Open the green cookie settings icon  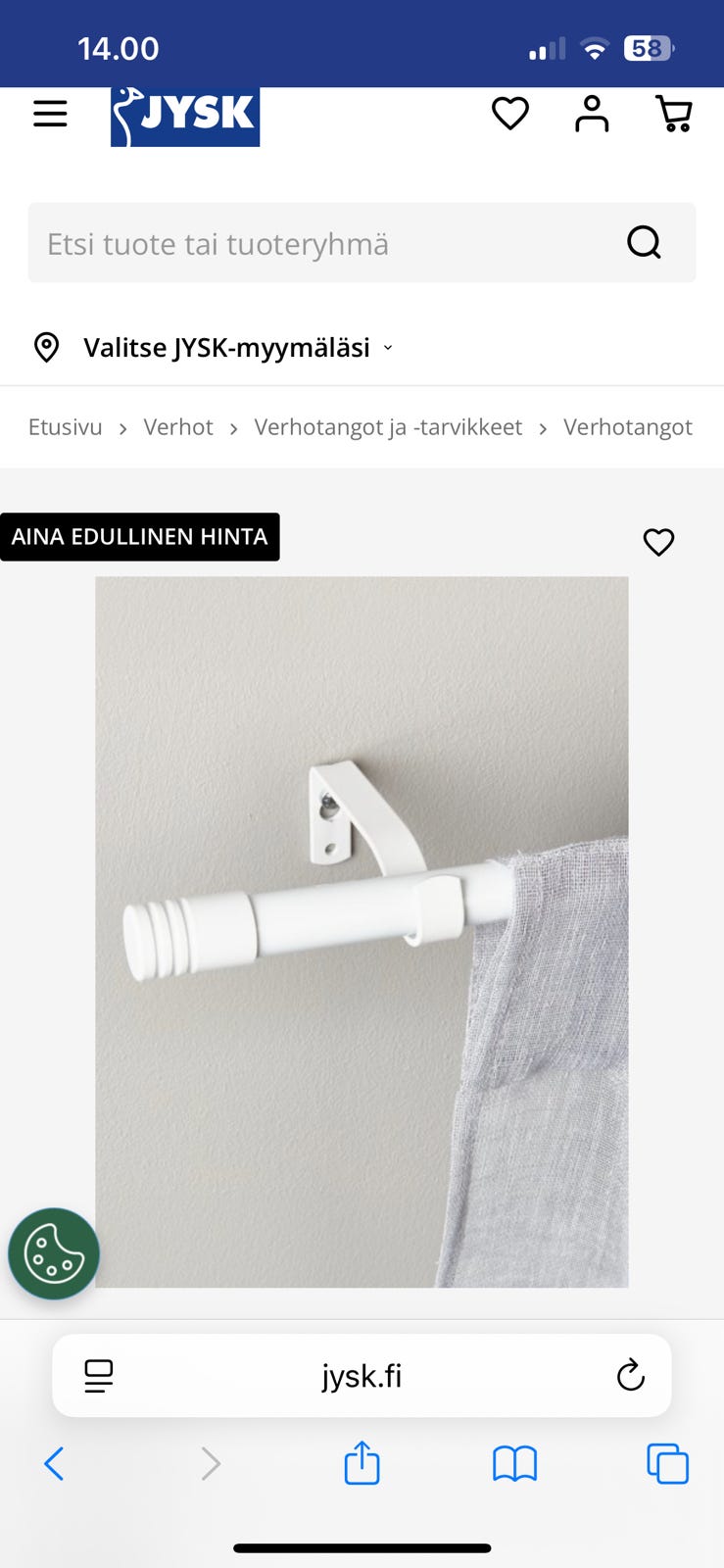tap(54, 1253)
